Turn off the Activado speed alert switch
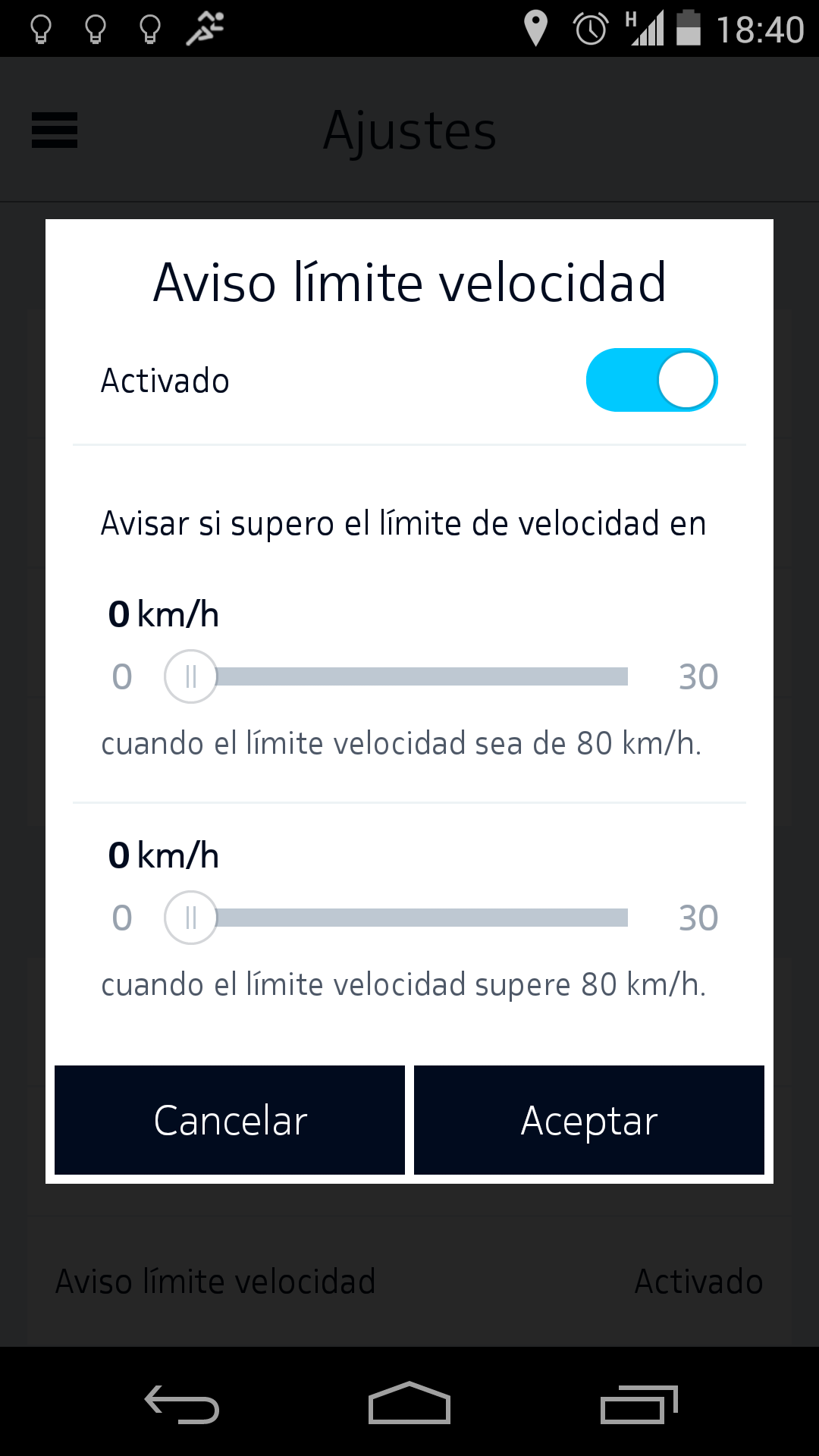The width and height of the screenshot is (819, 1456). (651, 380)
